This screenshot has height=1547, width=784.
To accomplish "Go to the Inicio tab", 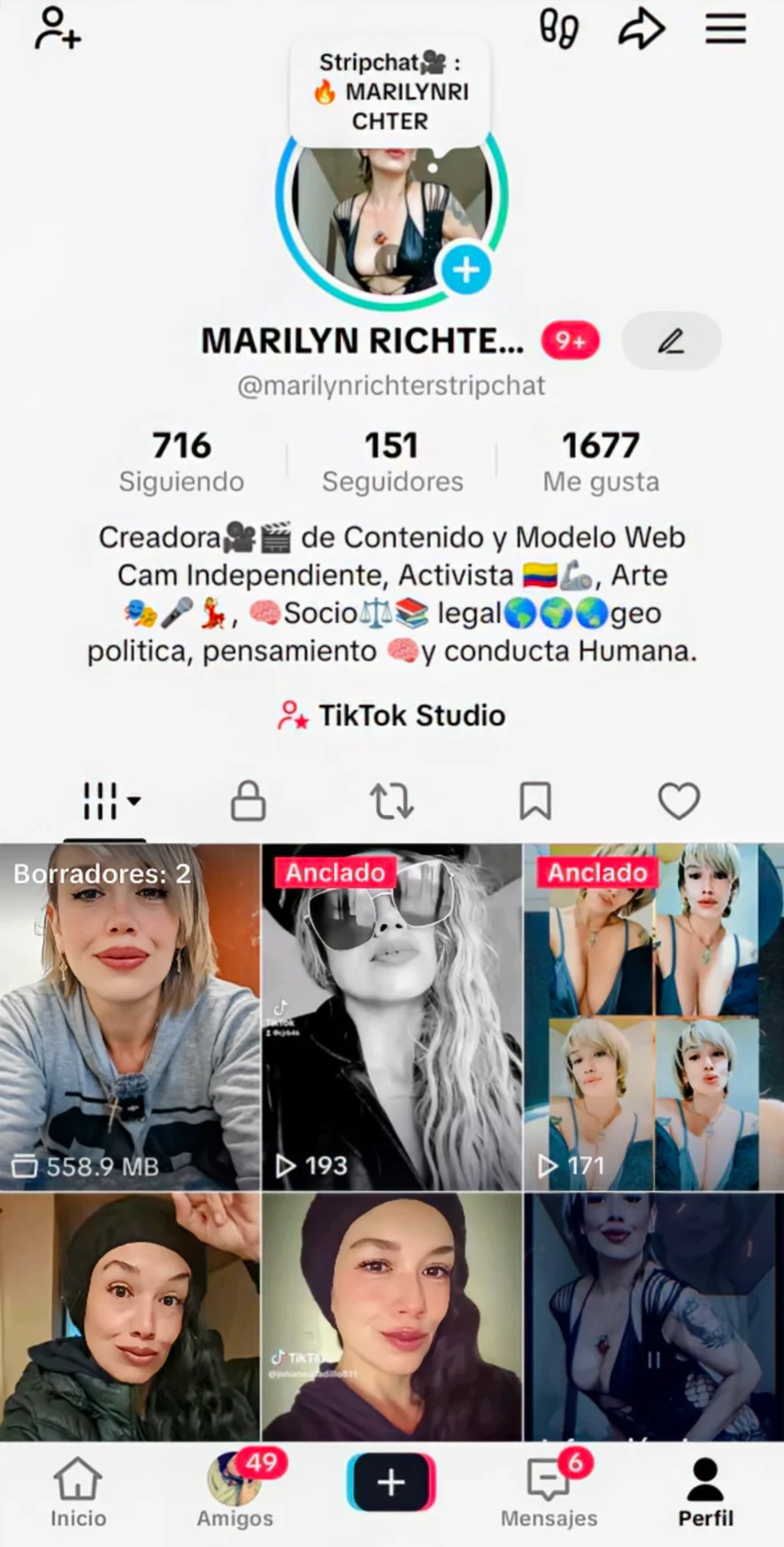I will pyautogui.click(x=78, y=1492).
